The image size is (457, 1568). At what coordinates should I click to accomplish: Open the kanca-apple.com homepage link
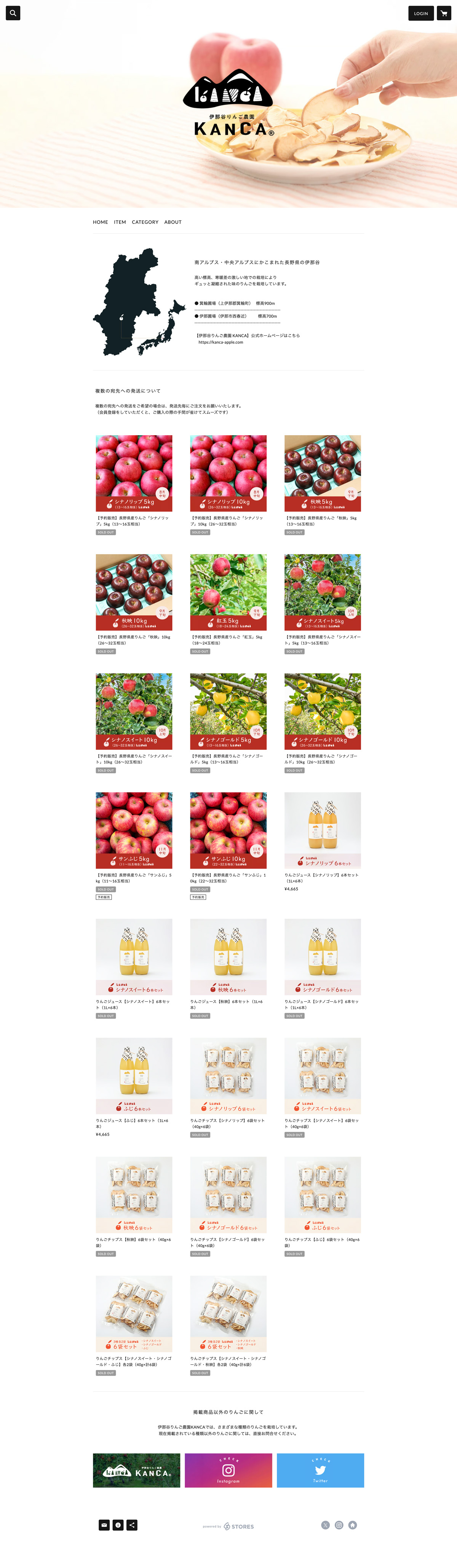tap(220, 342)
